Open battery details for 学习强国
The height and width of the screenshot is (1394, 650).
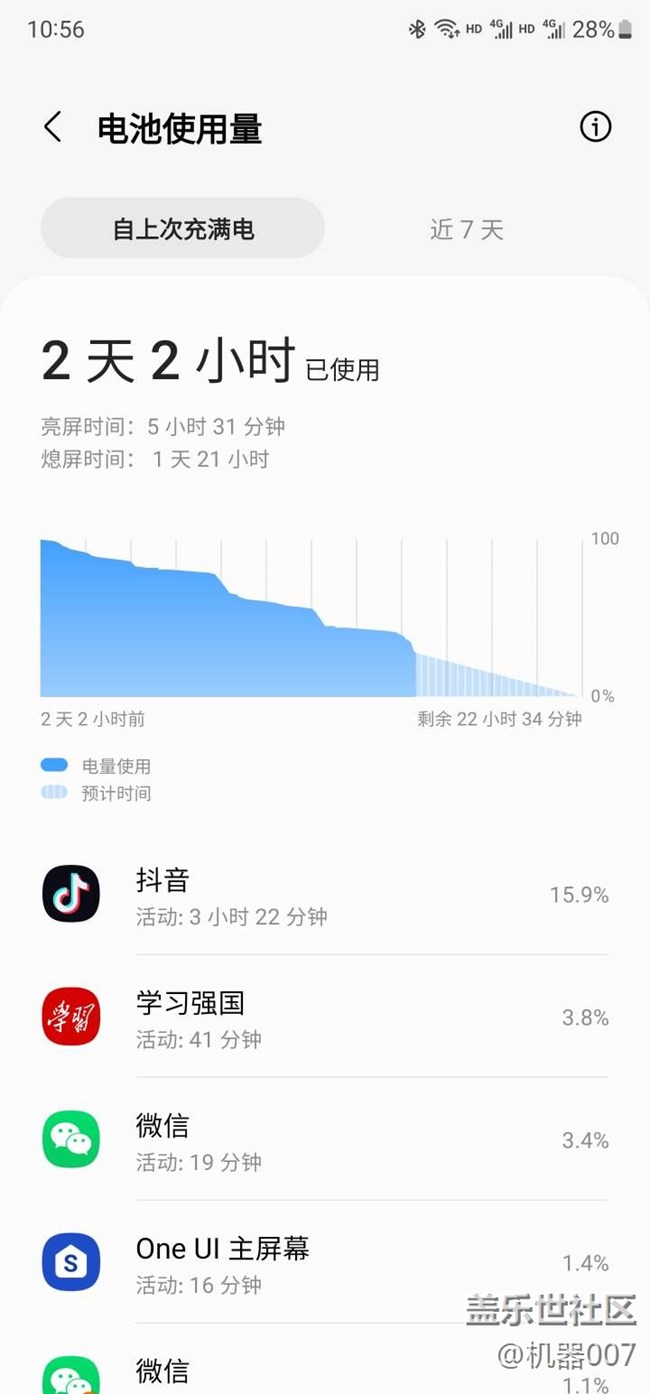pyautogui.click(x=325, y=1017)
